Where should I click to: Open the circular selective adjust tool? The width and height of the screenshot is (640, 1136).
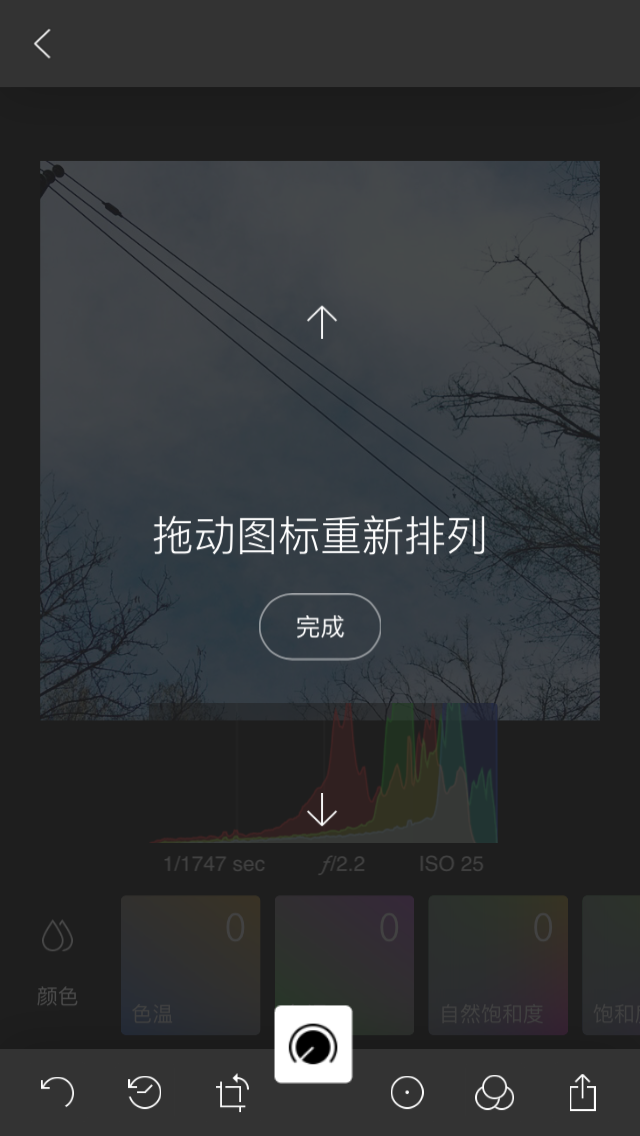407,1093
